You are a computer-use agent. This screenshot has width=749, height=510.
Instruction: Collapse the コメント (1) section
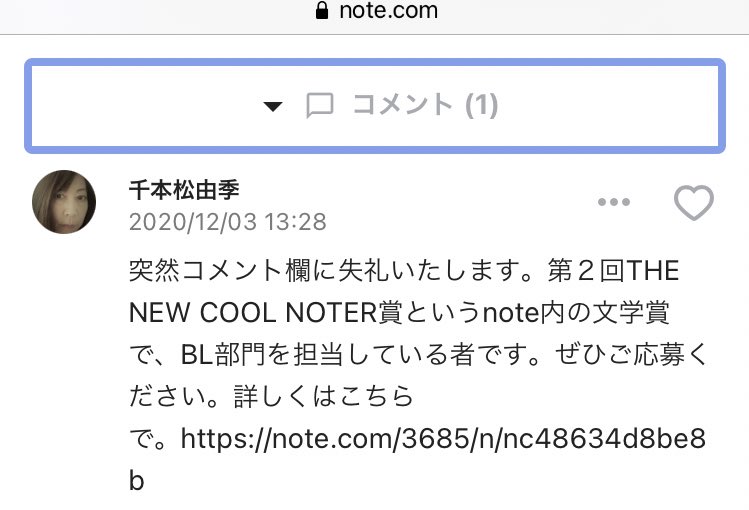click(x=374, y=105)
